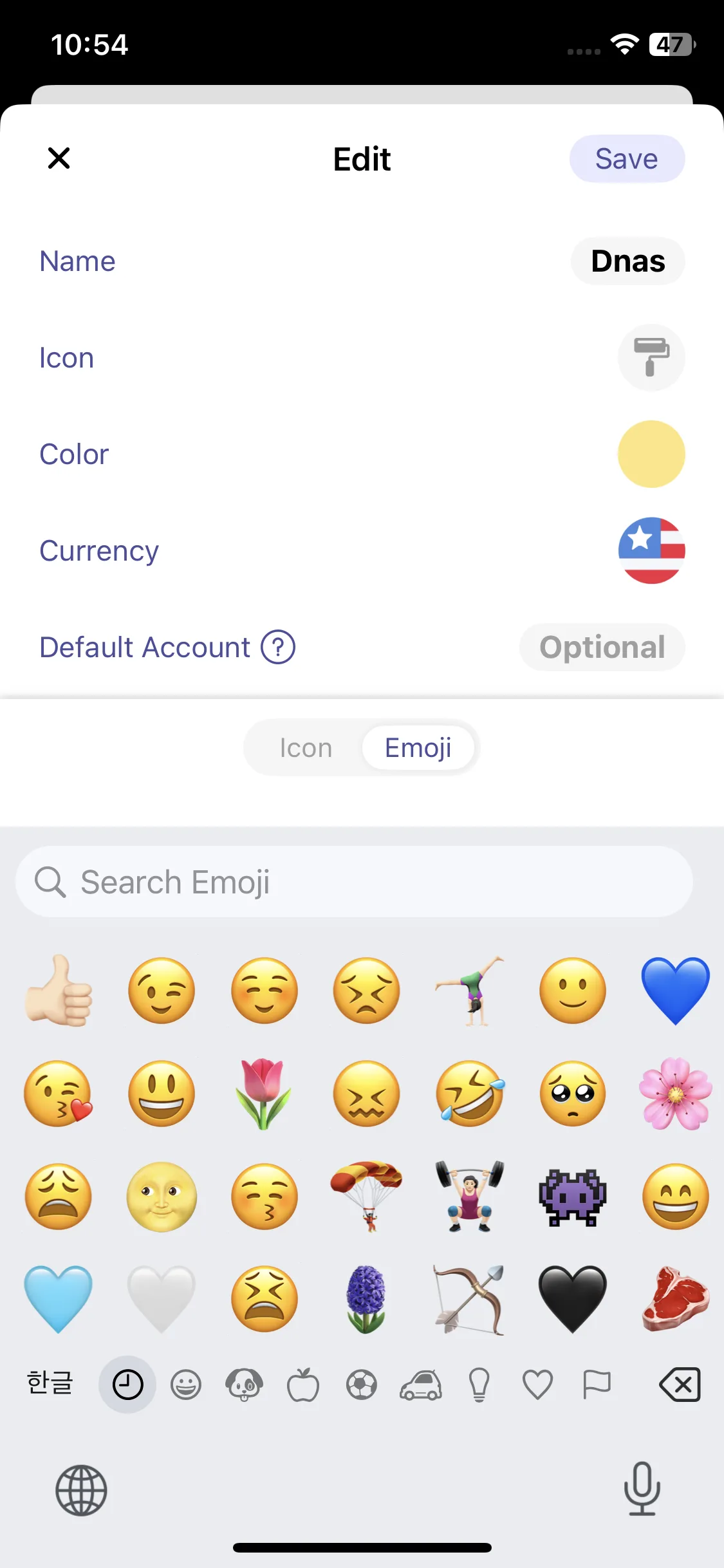Screen dimensions: 724x1568
Task: Choose the thumbs up emoji
Action: pos(59,991)
